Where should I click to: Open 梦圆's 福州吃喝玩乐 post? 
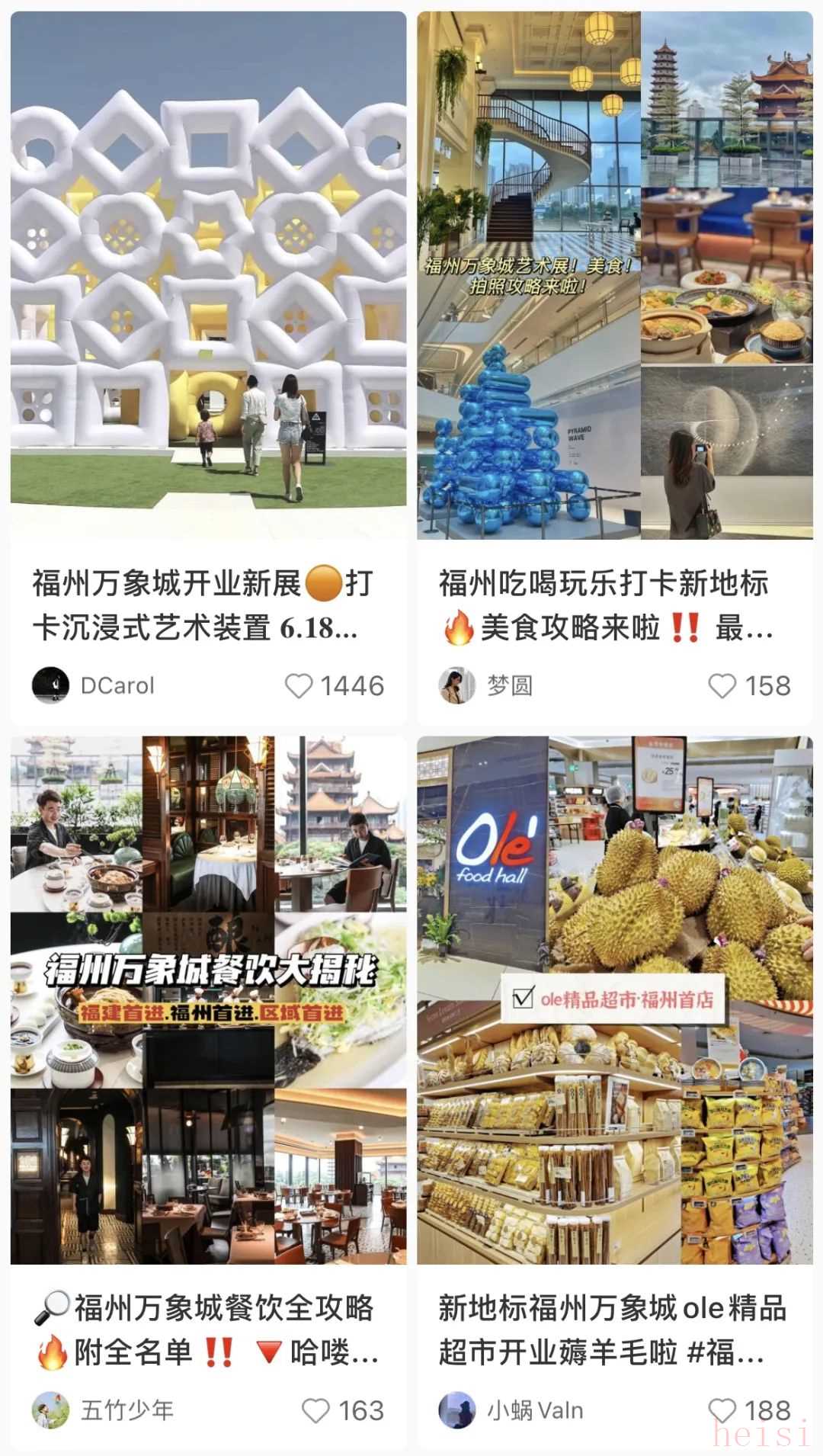(x=614, y=274)
